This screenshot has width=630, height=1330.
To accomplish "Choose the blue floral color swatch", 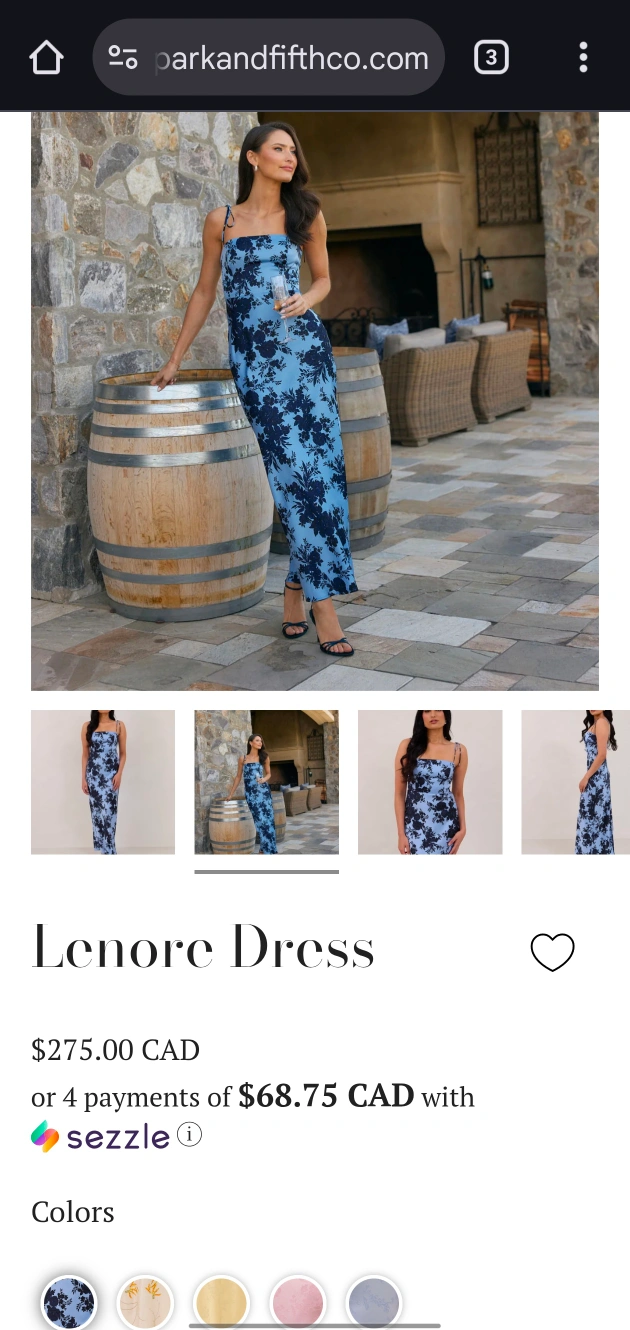I will coord(69,1303).
